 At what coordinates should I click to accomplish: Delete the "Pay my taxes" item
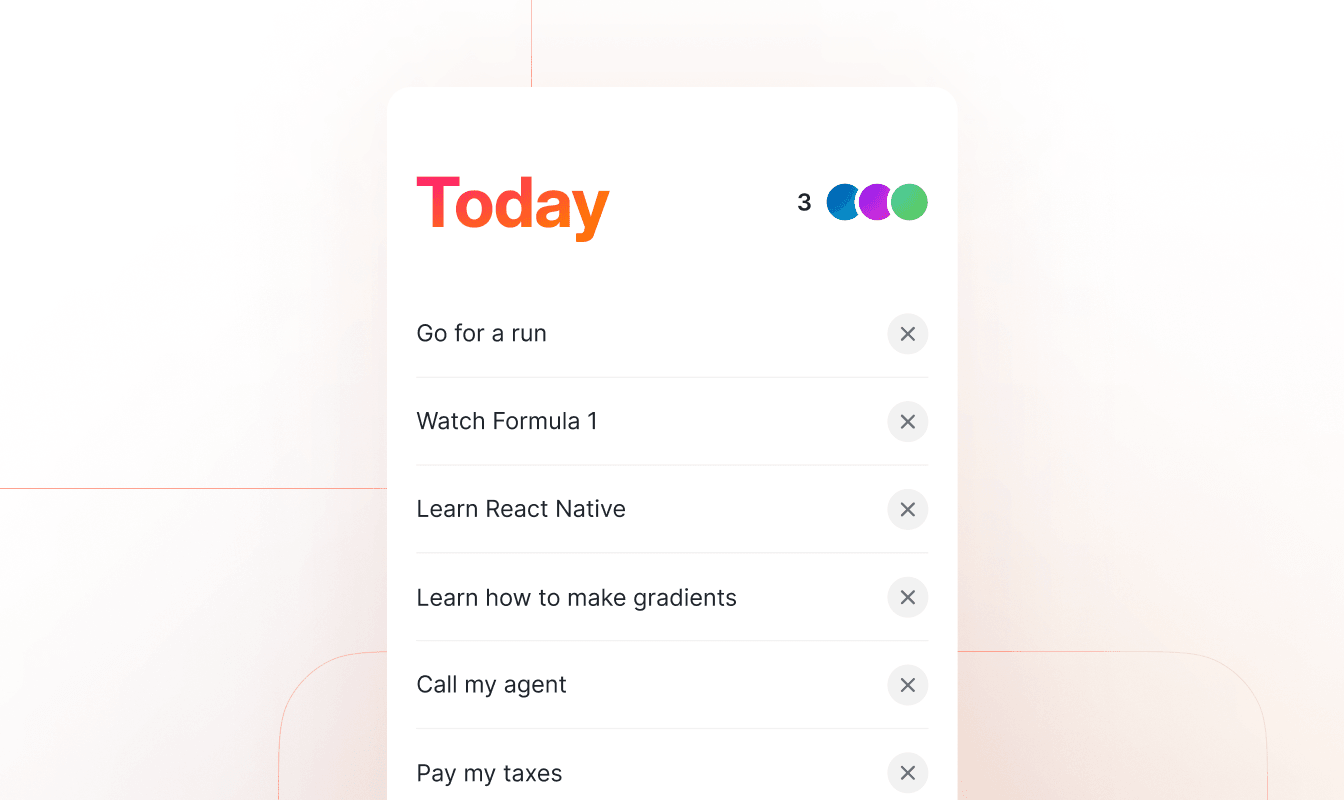(x=907, y=773)
